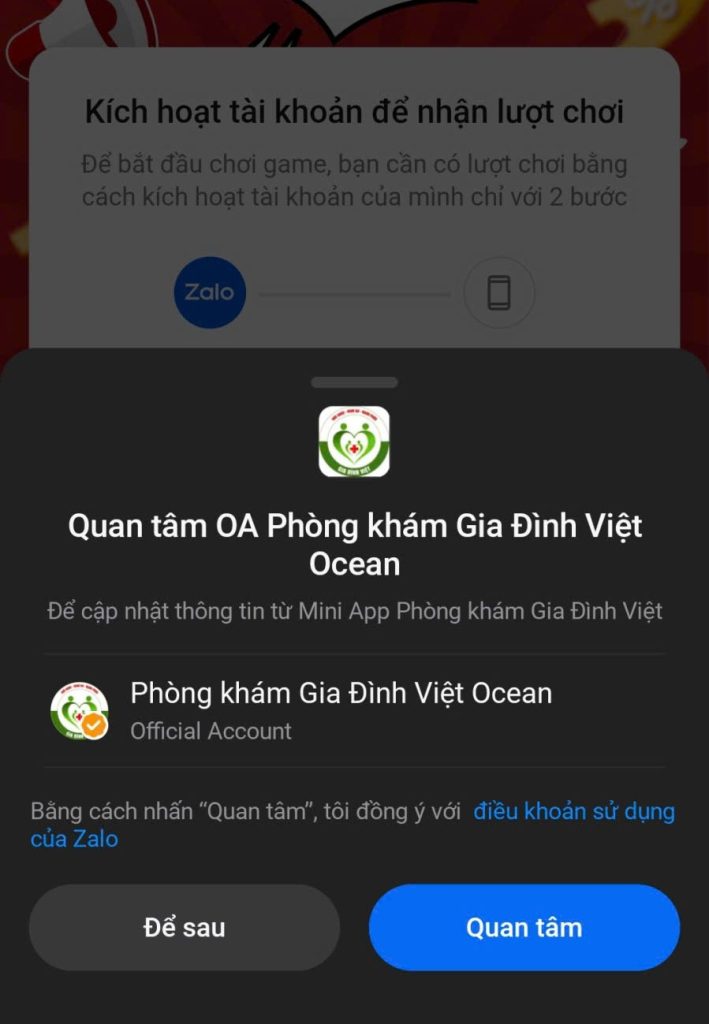Open Phòng khám Gia Đình Việt Ocean account row

click(340, 710)
